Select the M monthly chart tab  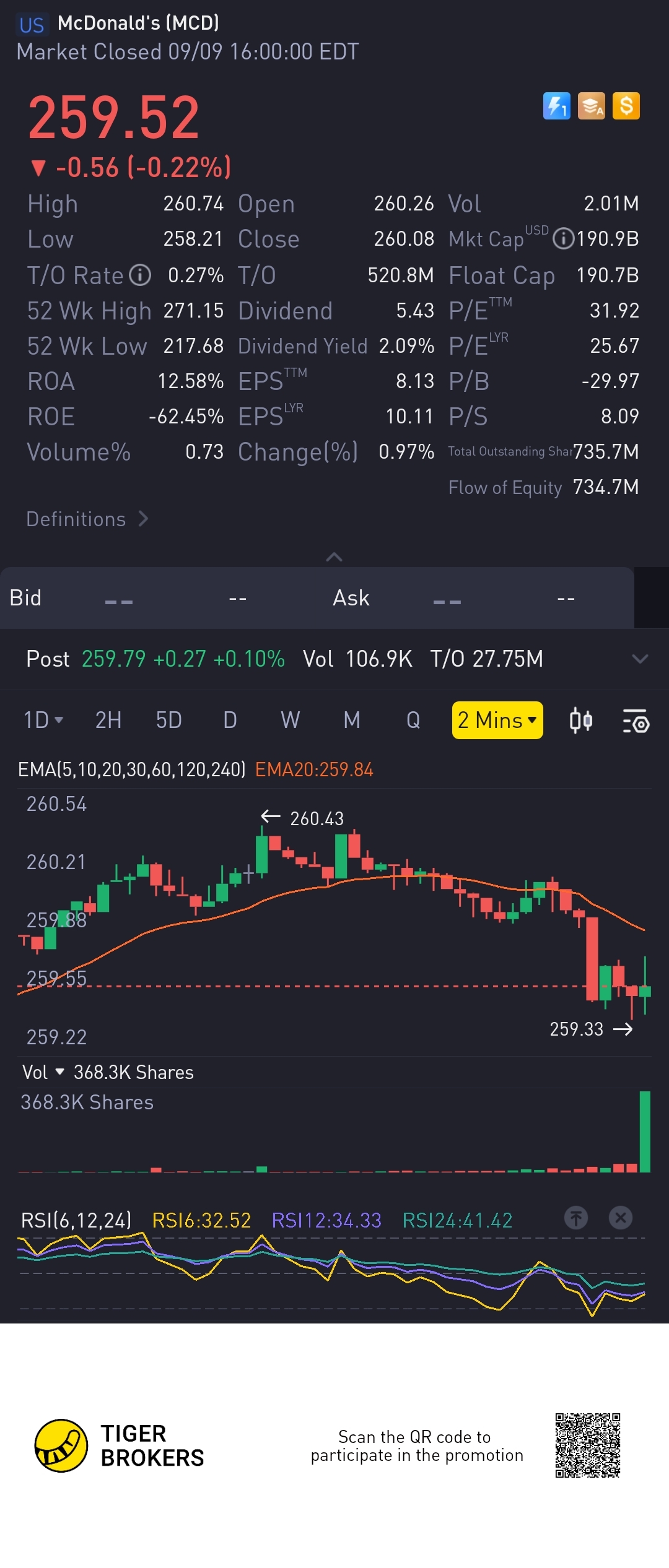[x=351, y=720]
